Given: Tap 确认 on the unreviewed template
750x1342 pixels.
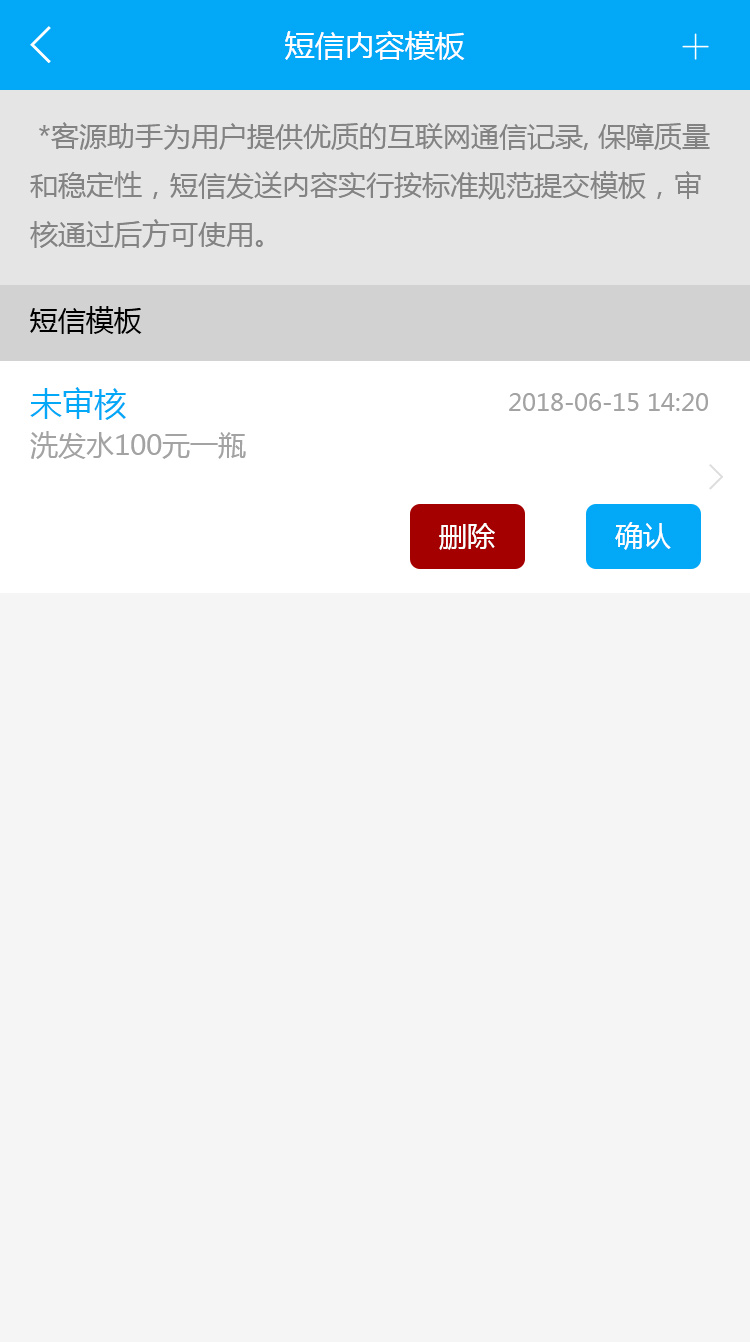Looking at the screenshot, I should pos(643,537).
